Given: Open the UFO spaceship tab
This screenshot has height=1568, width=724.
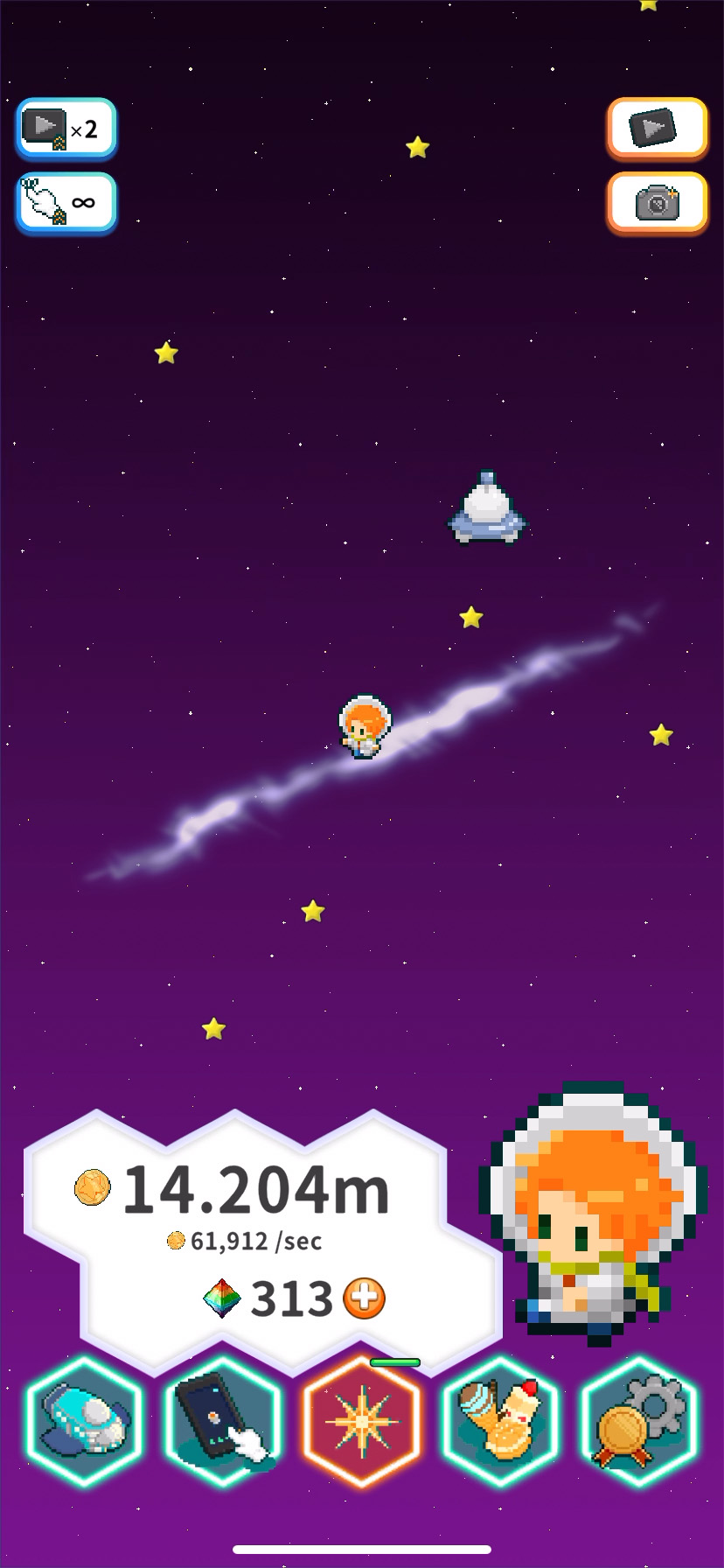Looking at the screenshot, I should [x=84, y=1421].
